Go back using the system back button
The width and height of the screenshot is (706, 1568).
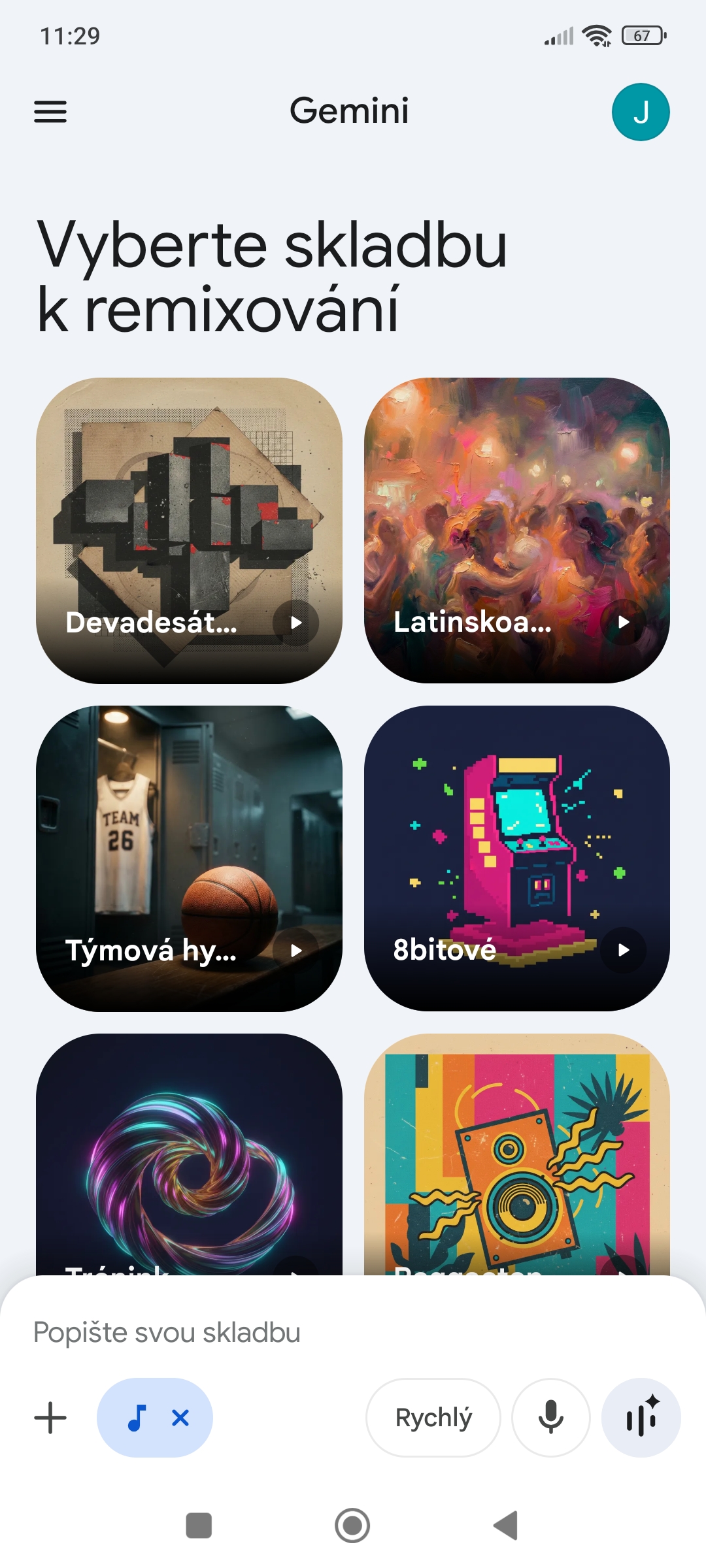click(x=505, y=1526)
